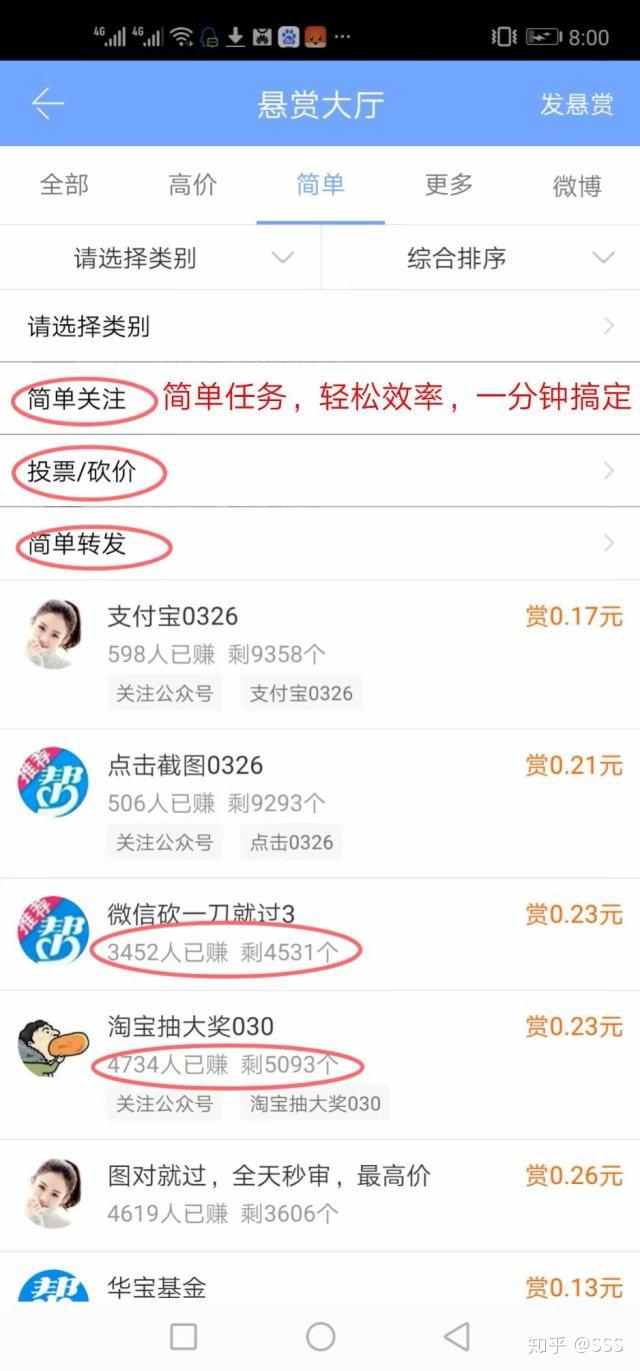Viewport: 640px width, 1371px height.
Task: Open the 更多 tab
Action: pos(448,185)
